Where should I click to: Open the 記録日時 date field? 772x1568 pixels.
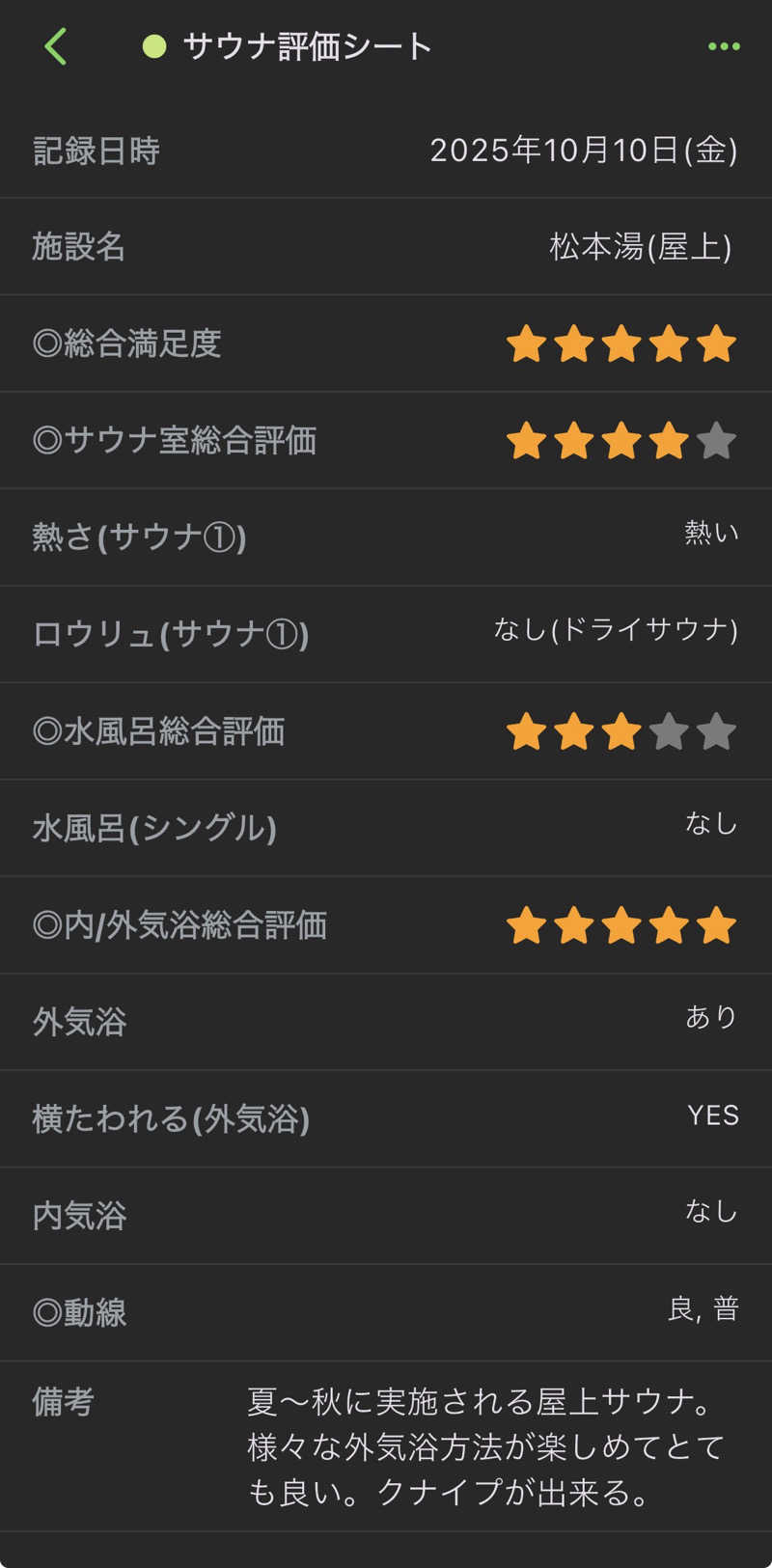click(x=386, y=151)
